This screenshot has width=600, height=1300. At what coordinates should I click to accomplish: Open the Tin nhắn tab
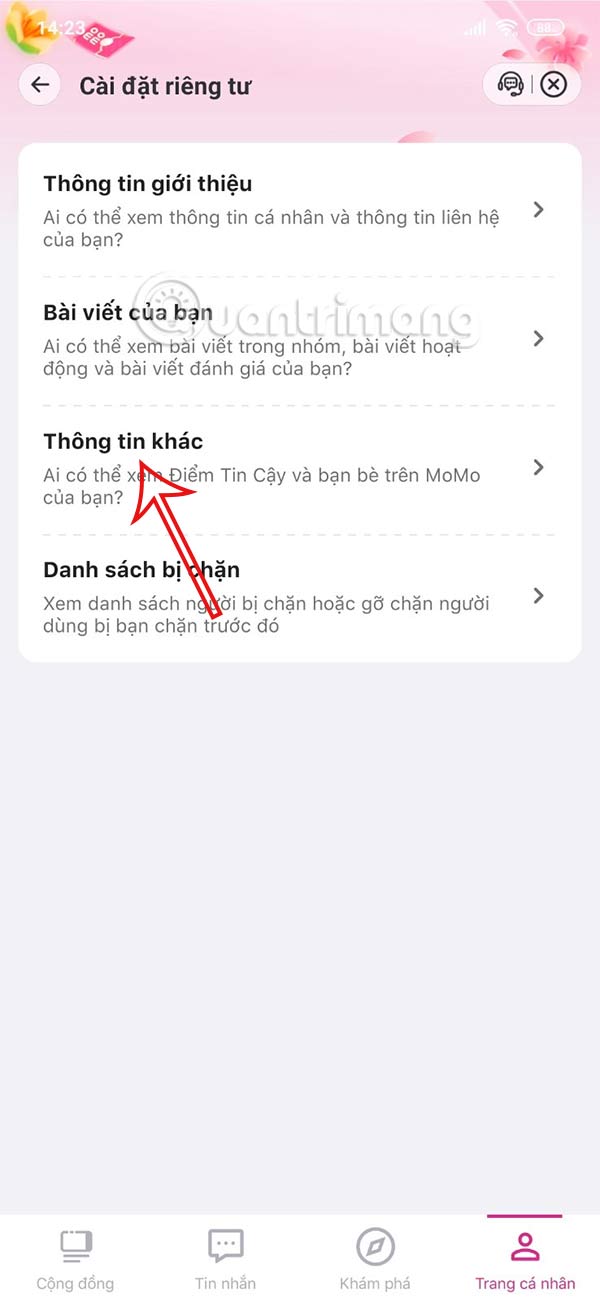[x=225, y=1257]
